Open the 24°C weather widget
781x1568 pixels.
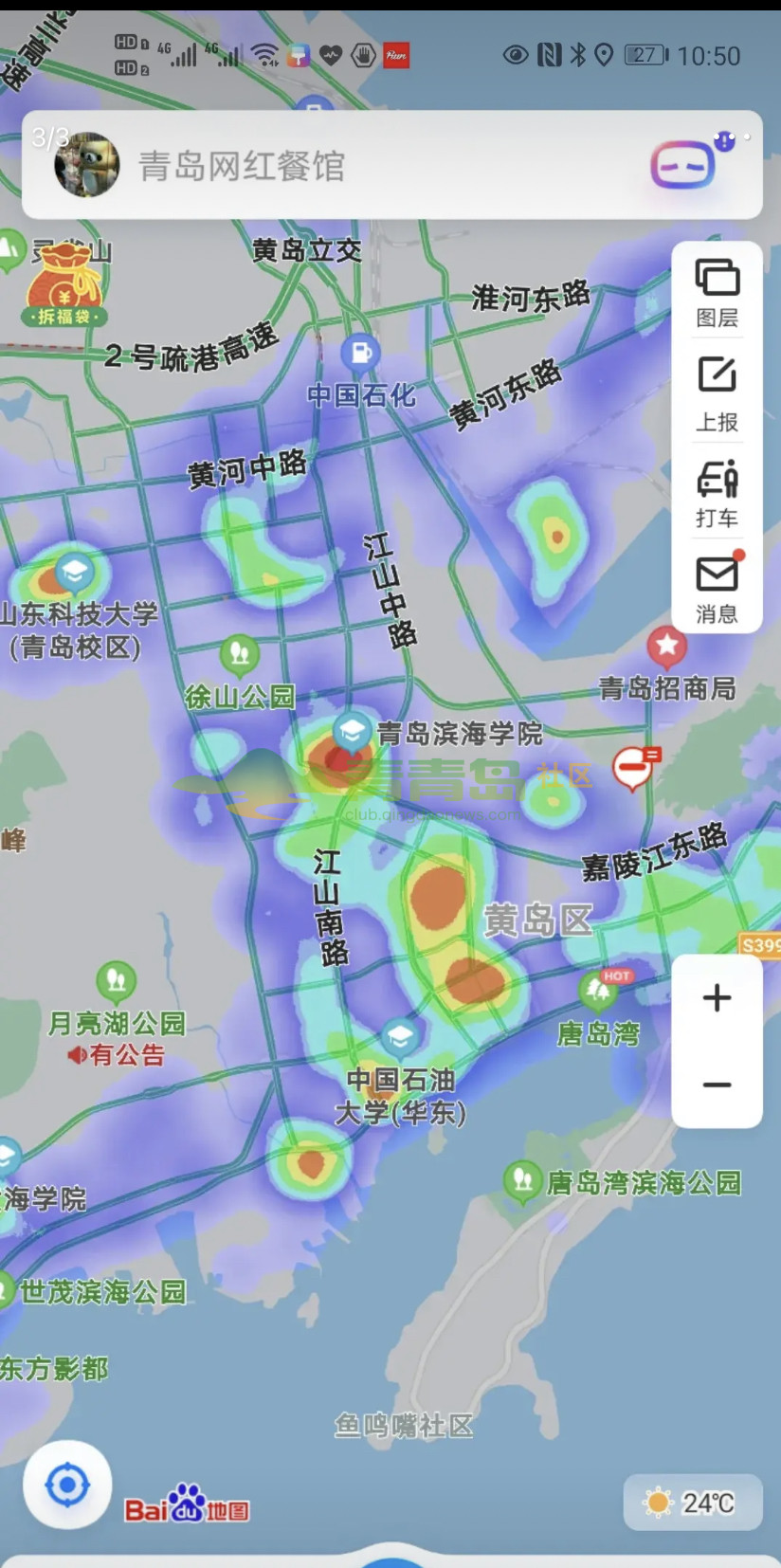coord(693,1503)
